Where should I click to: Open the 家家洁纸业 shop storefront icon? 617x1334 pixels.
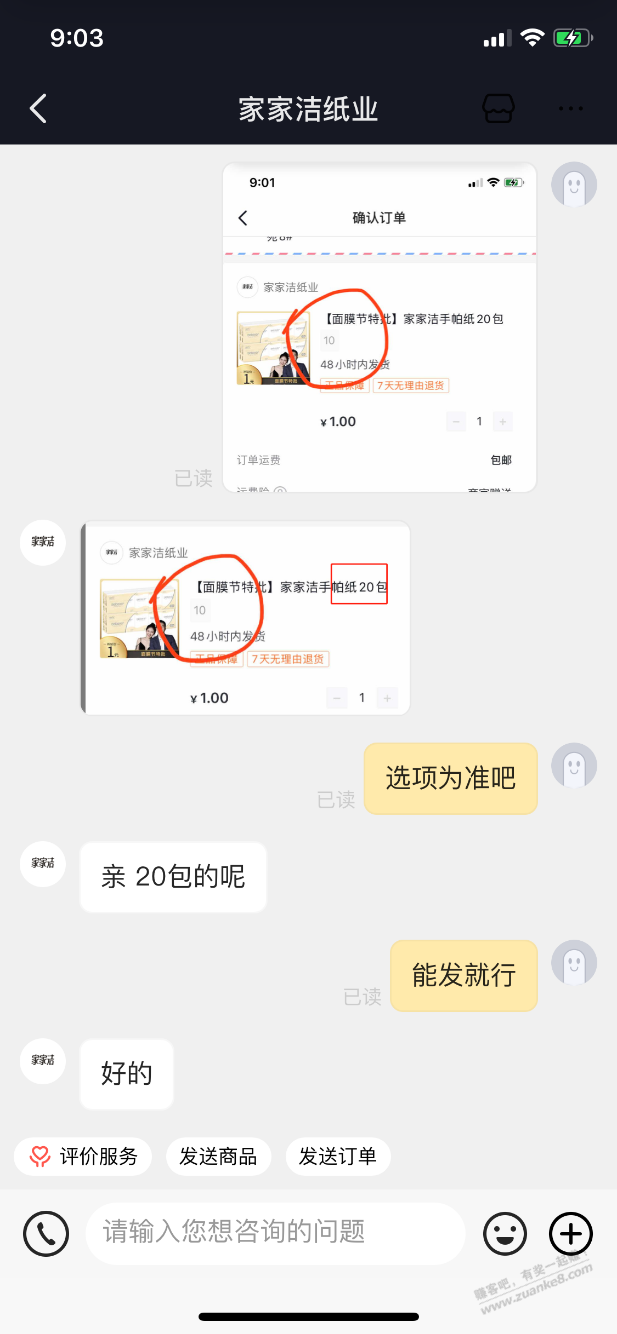pyautogui.click(x=498, y=109)
